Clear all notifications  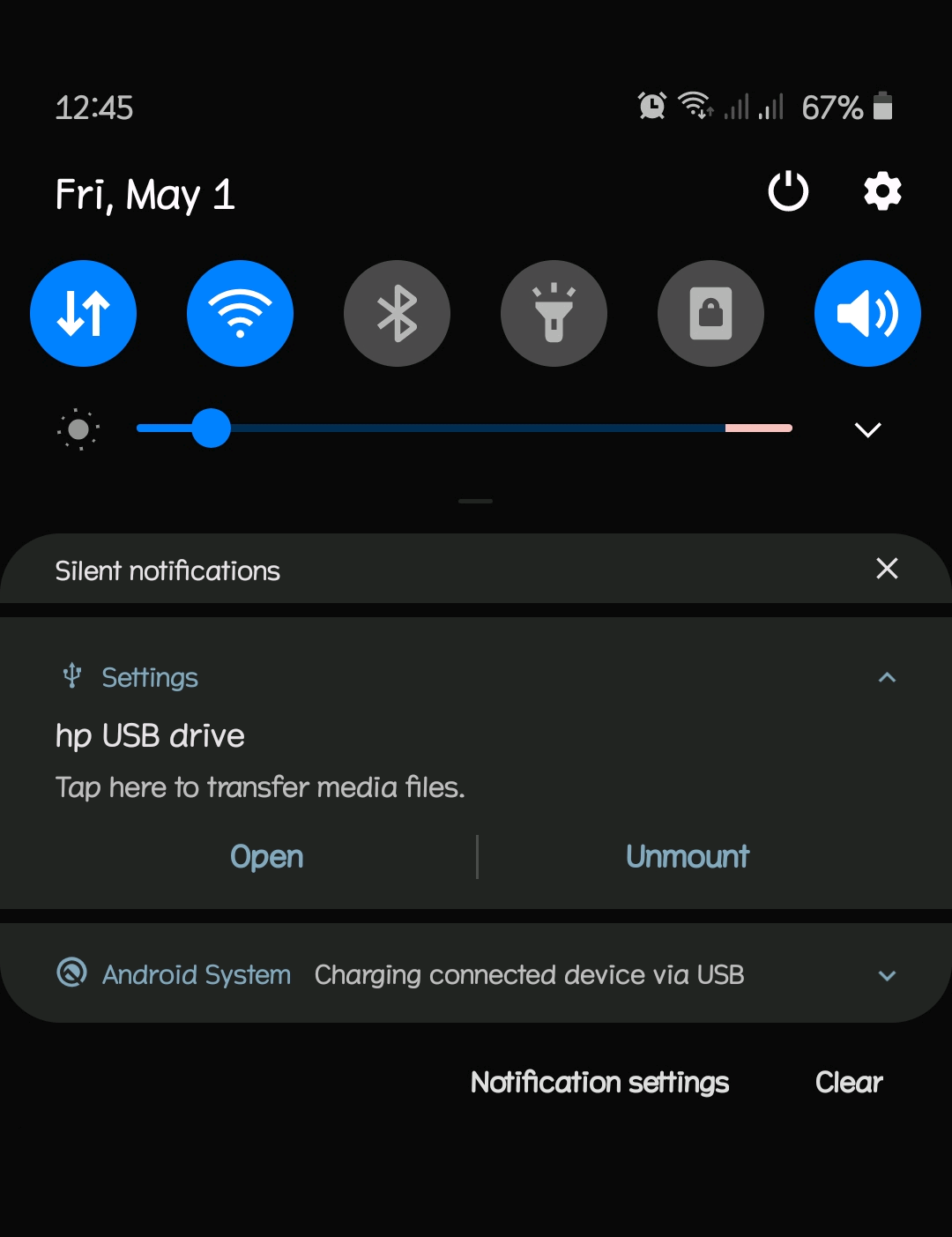(848, 1082)
